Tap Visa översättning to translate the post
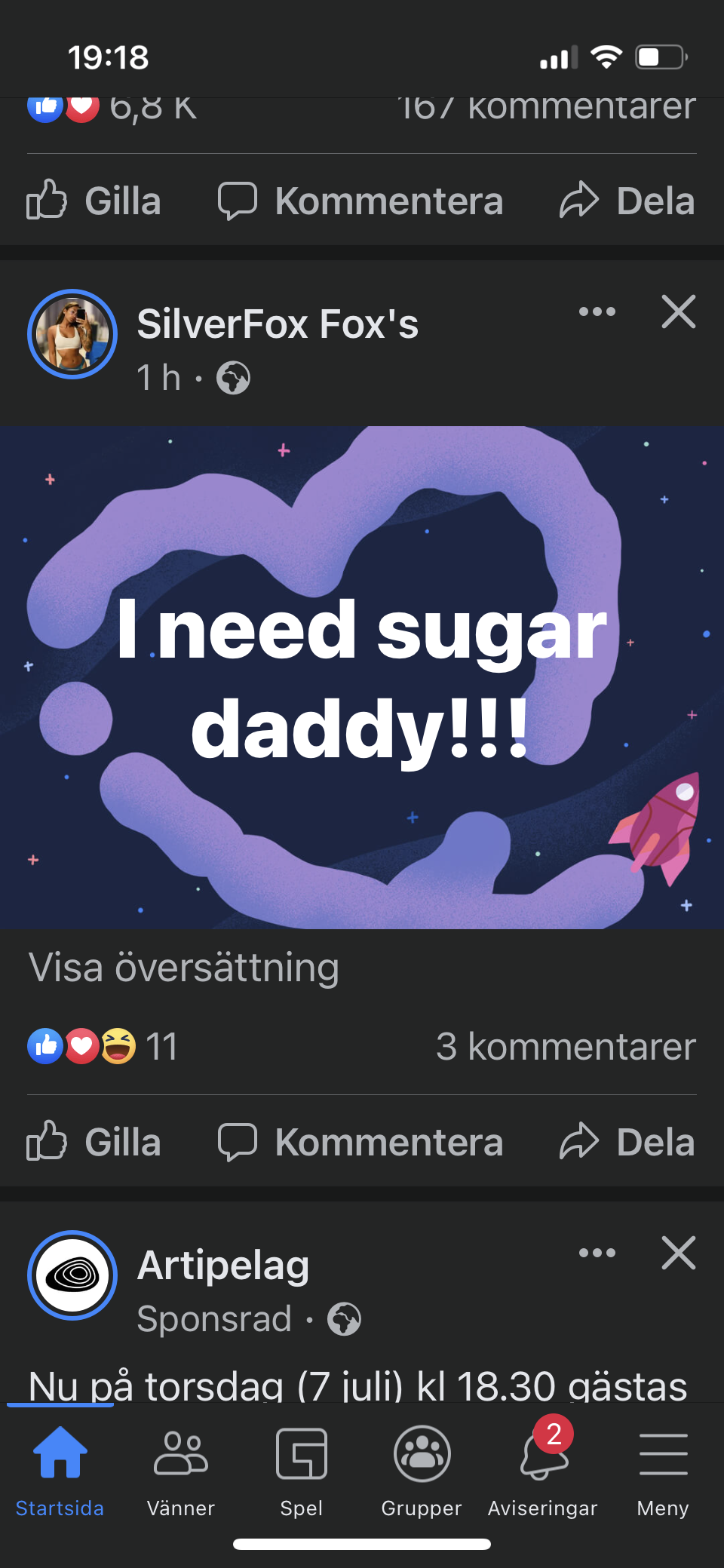This screenshot has width=724, height=1568. 183,968
